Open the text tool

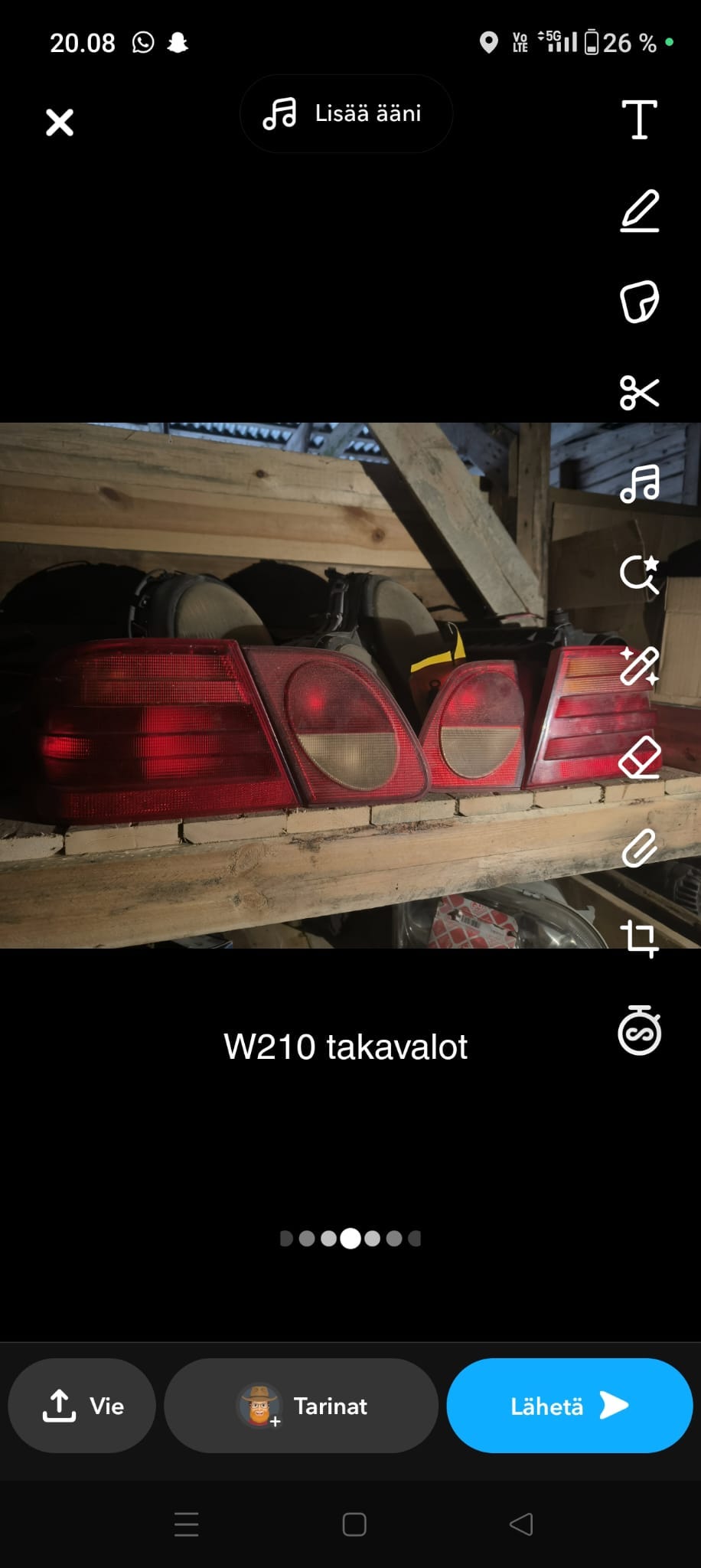tap(639, 119)
